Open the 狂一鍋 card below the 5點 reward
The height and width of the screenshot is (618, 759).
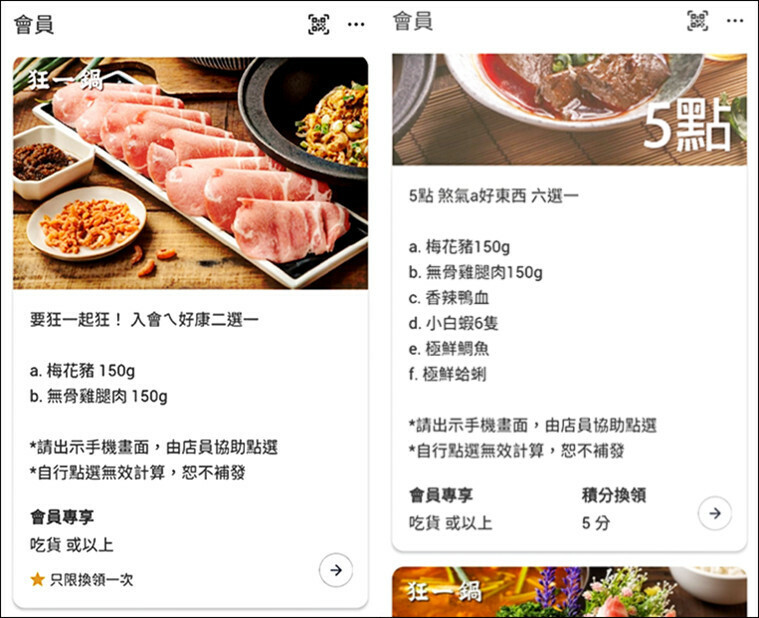click(568, 592)
